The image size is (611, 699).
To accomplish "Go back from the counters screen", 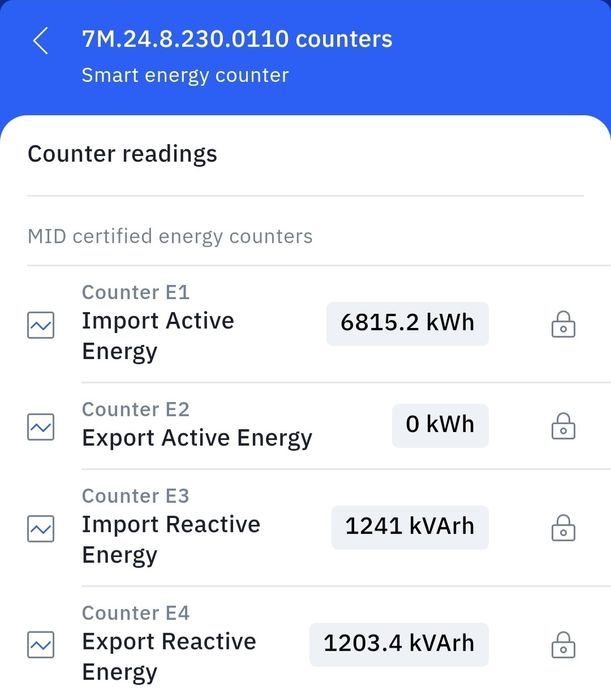I will click(41, 41).
